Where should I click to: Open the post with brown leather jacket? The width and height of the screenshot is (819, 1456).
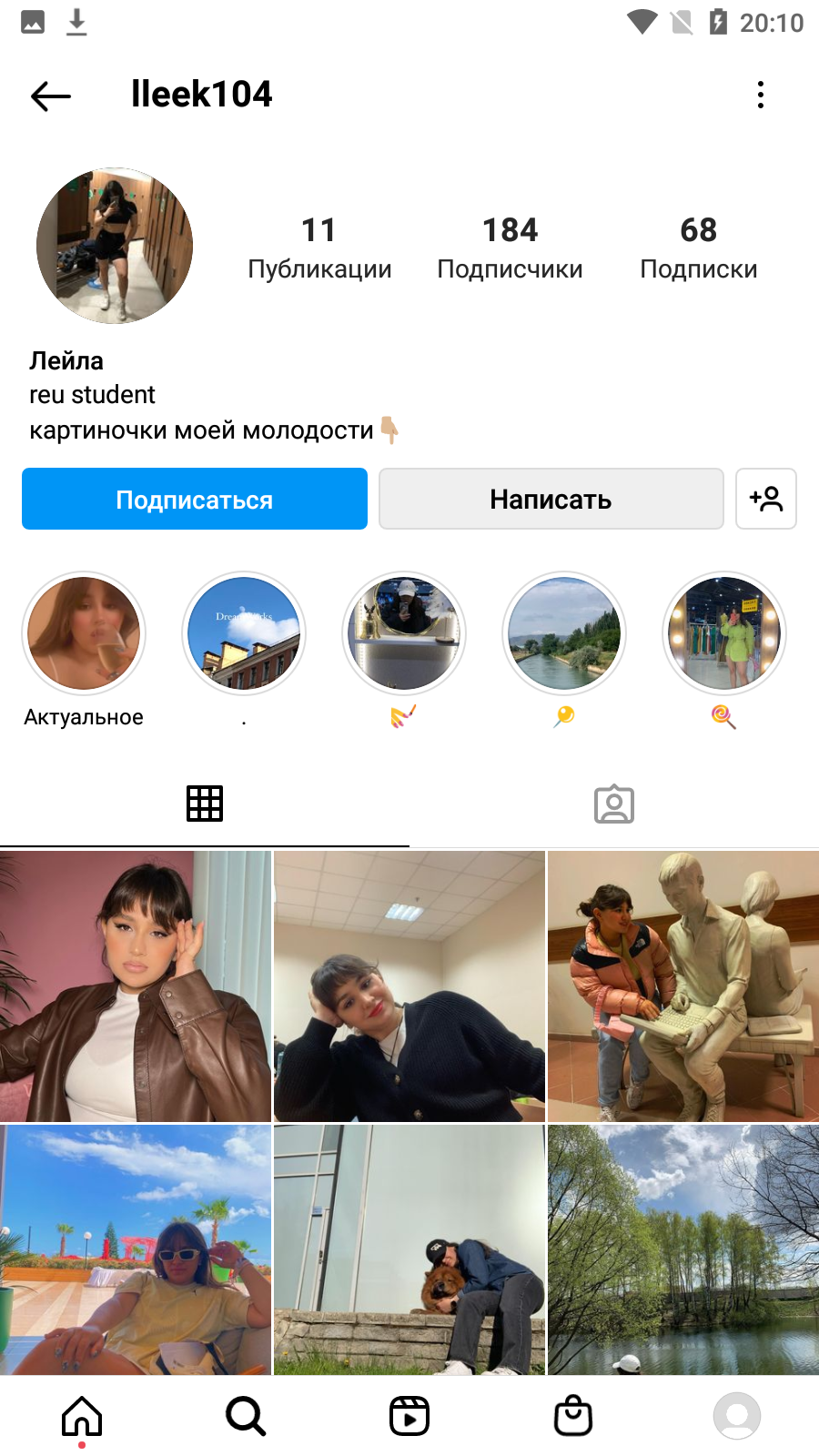[136, 986]
